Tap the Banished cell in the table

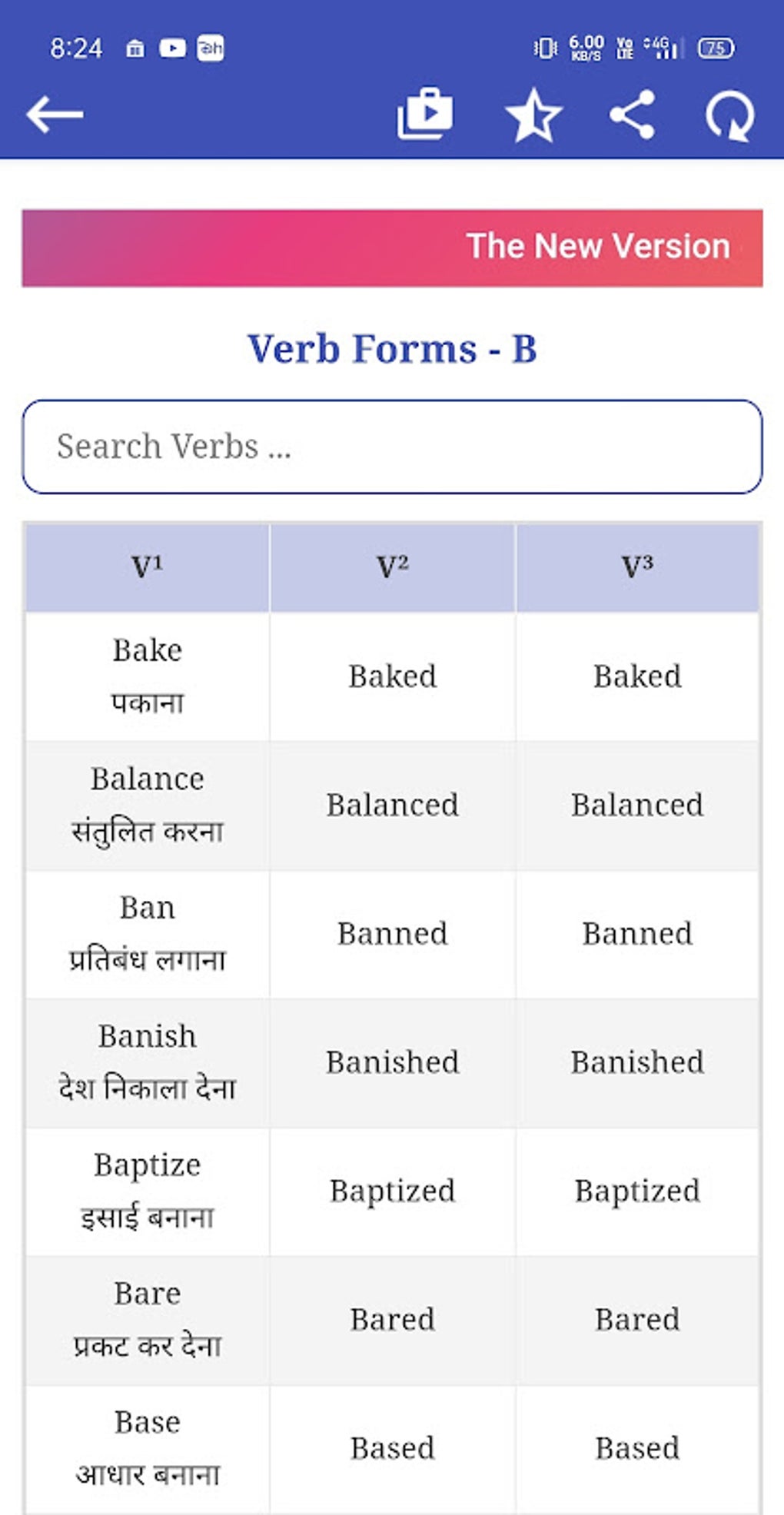(392, 1062)
